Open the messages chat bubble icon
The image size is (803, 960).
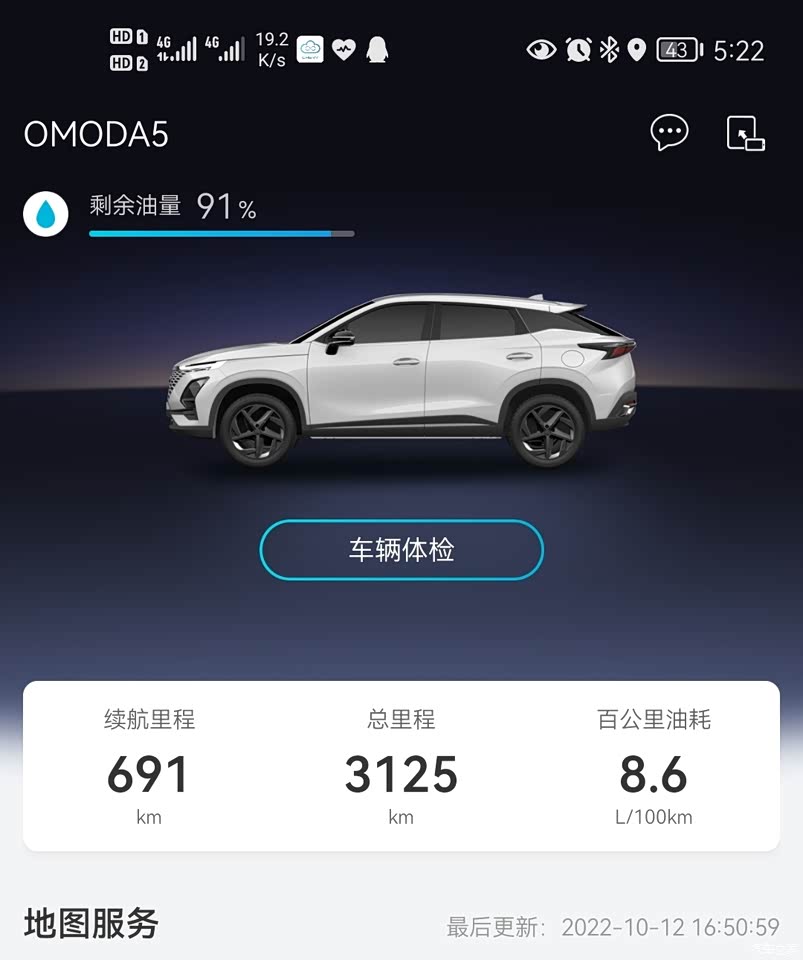(x=669, y=132)
